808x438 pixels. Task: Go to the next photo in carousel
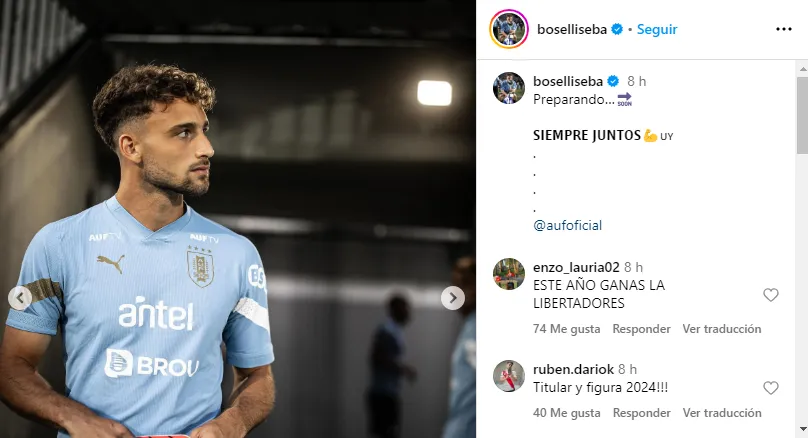[x=453, y=297]
